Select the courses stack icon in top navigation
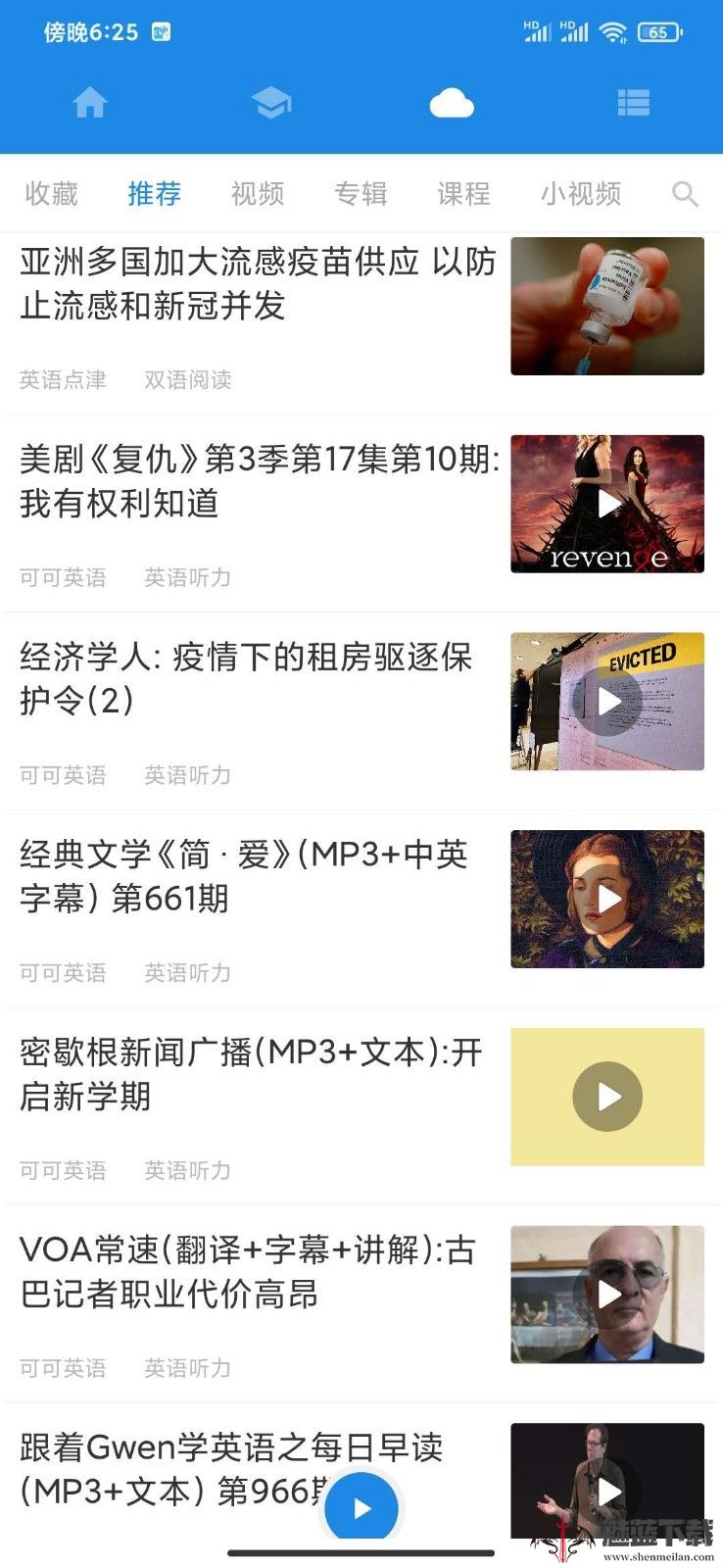723x1568 pixels. (x=271, y=102)
